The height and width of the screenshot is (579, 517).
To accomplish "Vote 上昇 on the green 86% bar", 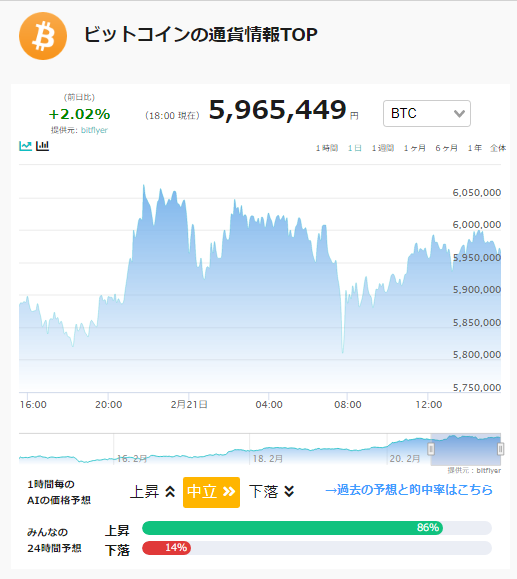I will point(292,528).
